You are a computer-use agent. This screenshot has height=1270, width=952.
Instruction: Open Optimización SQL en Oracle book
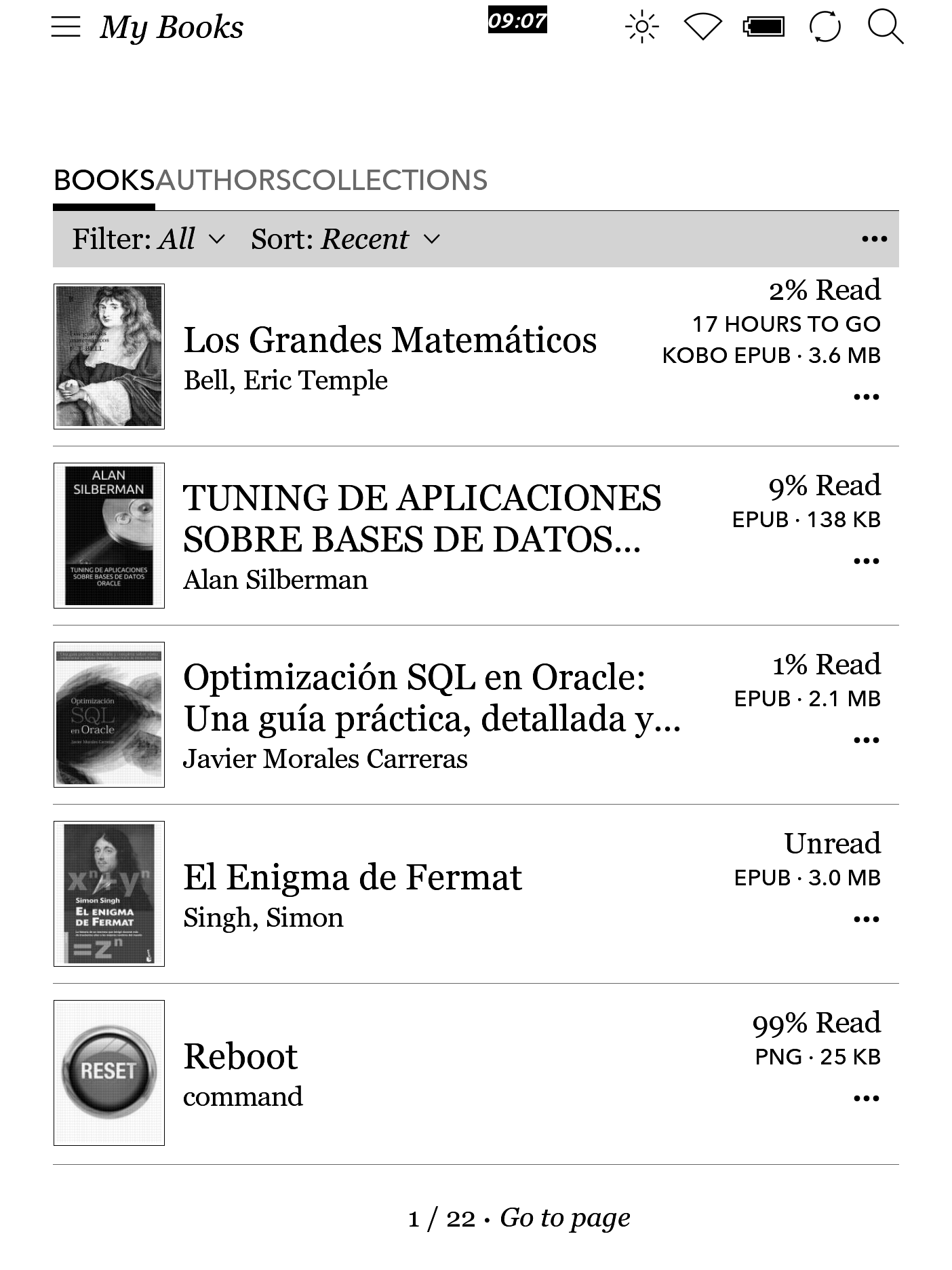[431, 698]
